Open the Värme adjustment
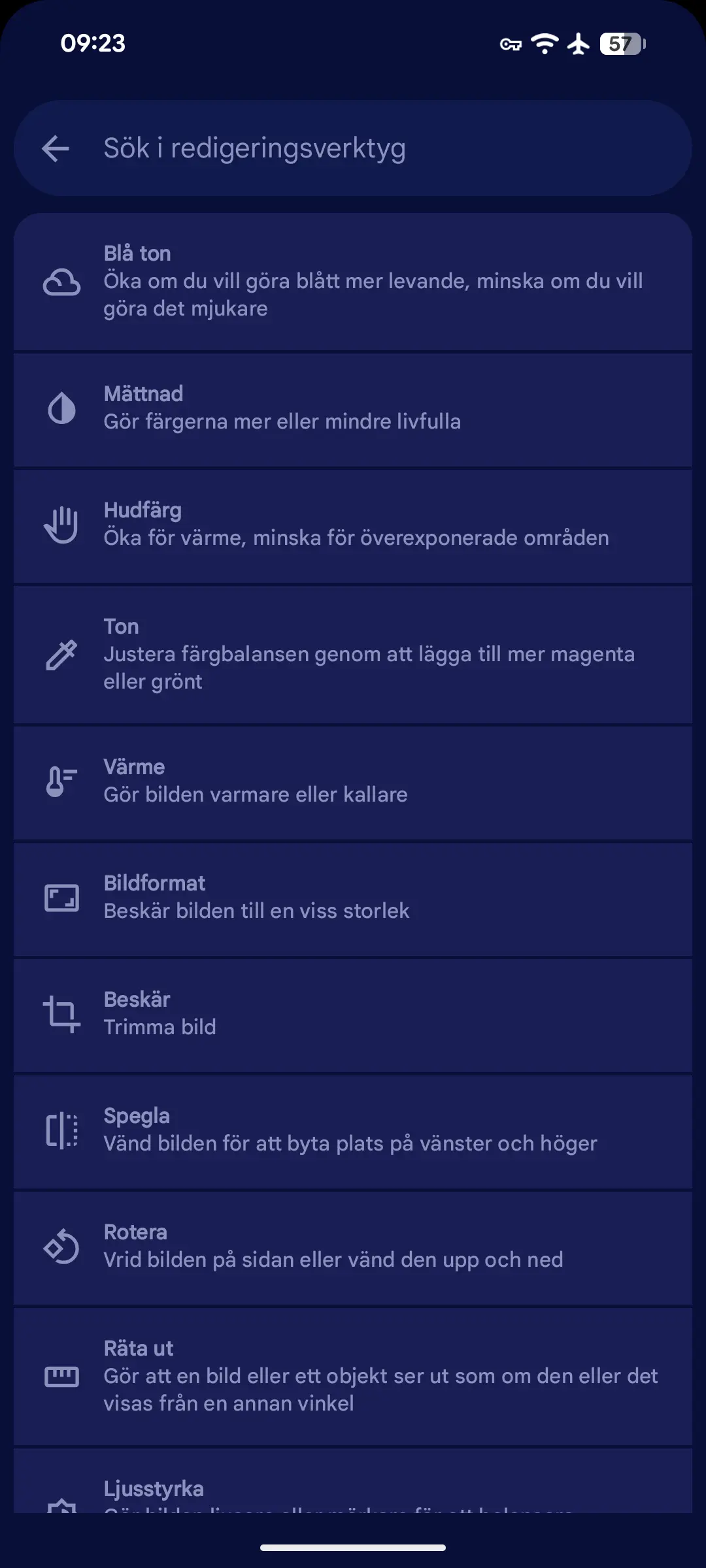The width and height of the screenshot is (706, 1568). 353,783
